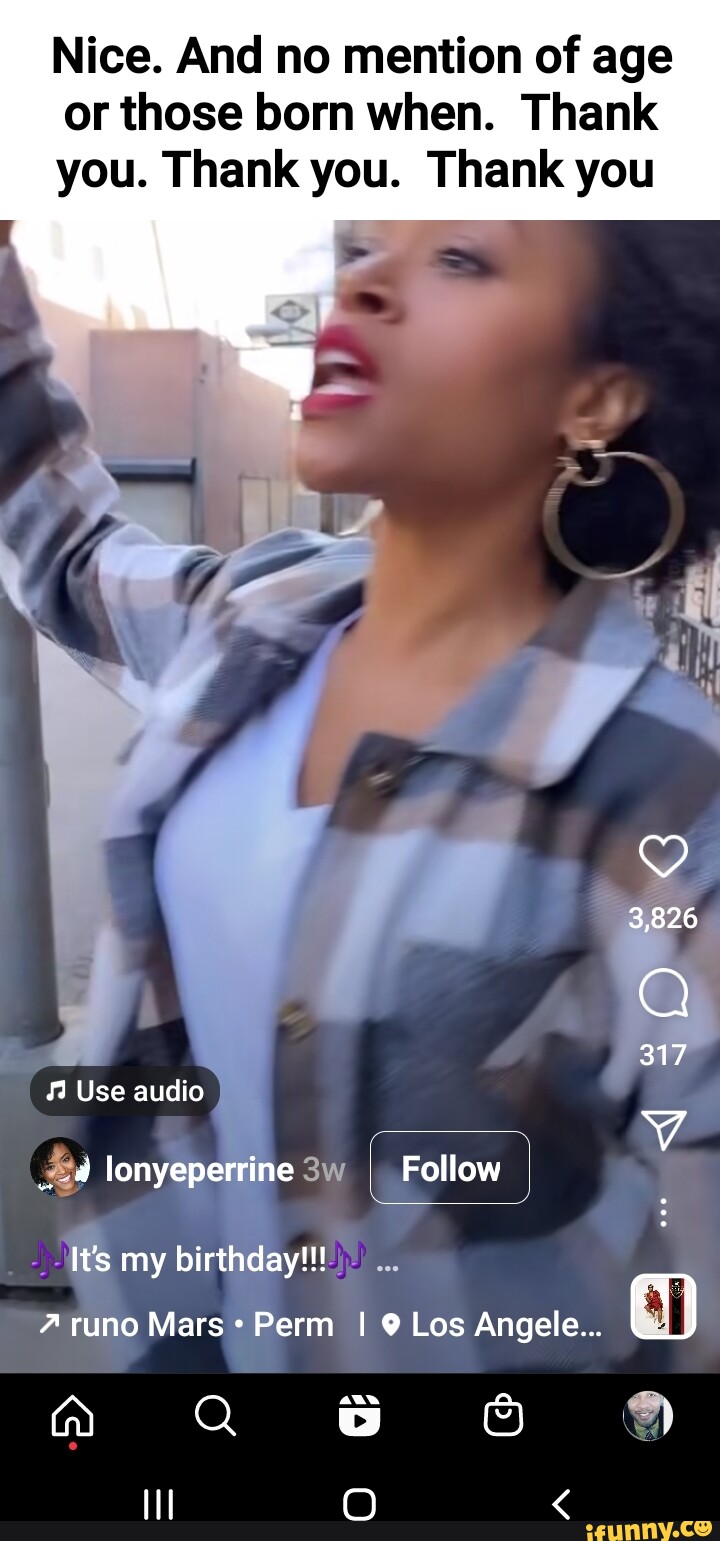Open comments on this reel
This screenshot has width=720, height=1541.
[662, 995]
